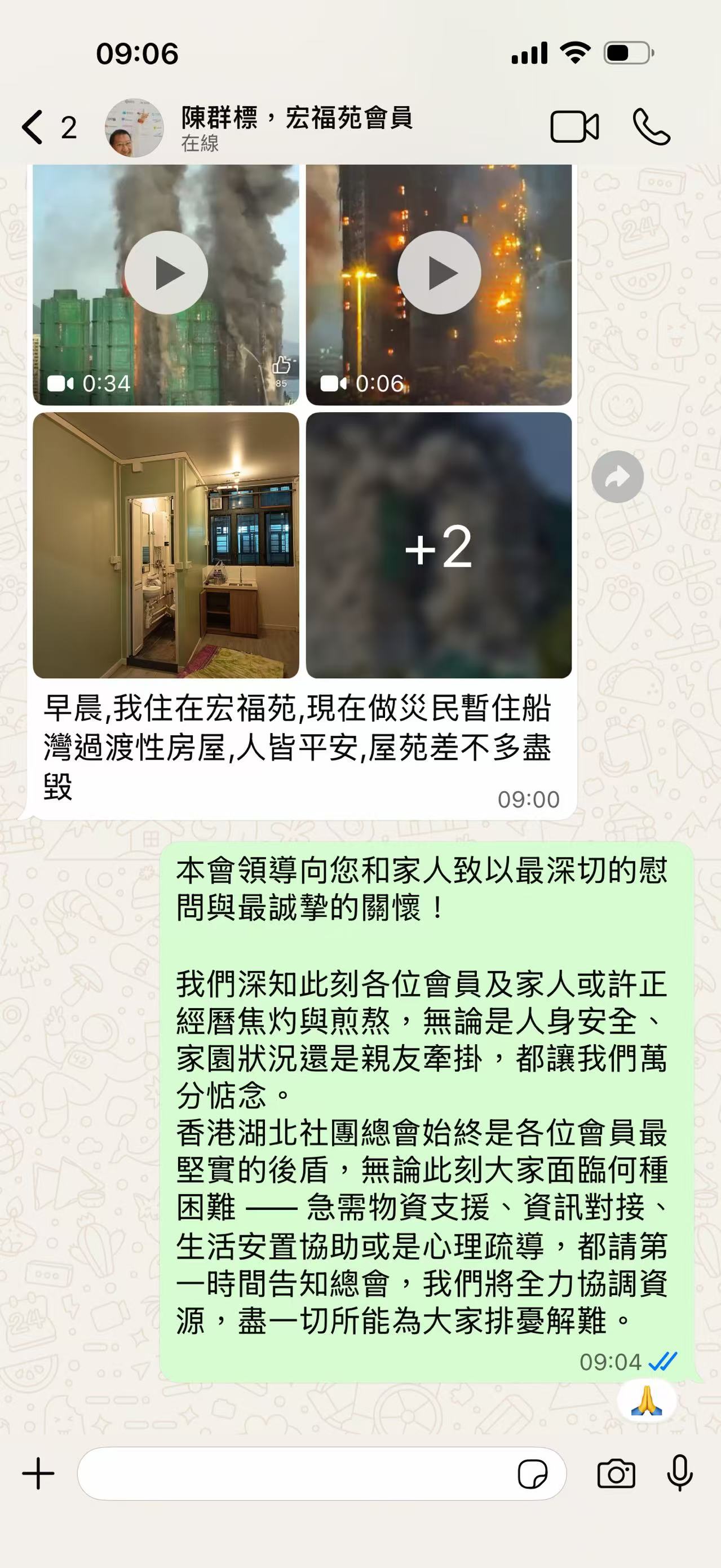The height and width of the screenshot is (1568, 721).
Task: Open the green room photo
Action: point(166,545)
